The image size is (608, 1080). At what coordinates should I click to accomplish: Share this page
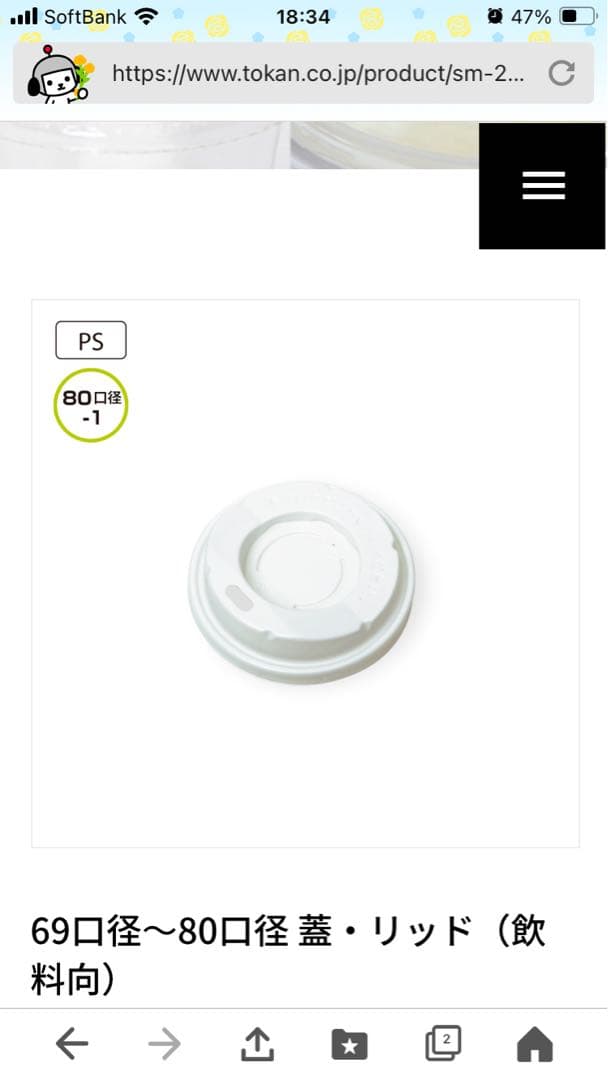click(x=257, y=1045)
